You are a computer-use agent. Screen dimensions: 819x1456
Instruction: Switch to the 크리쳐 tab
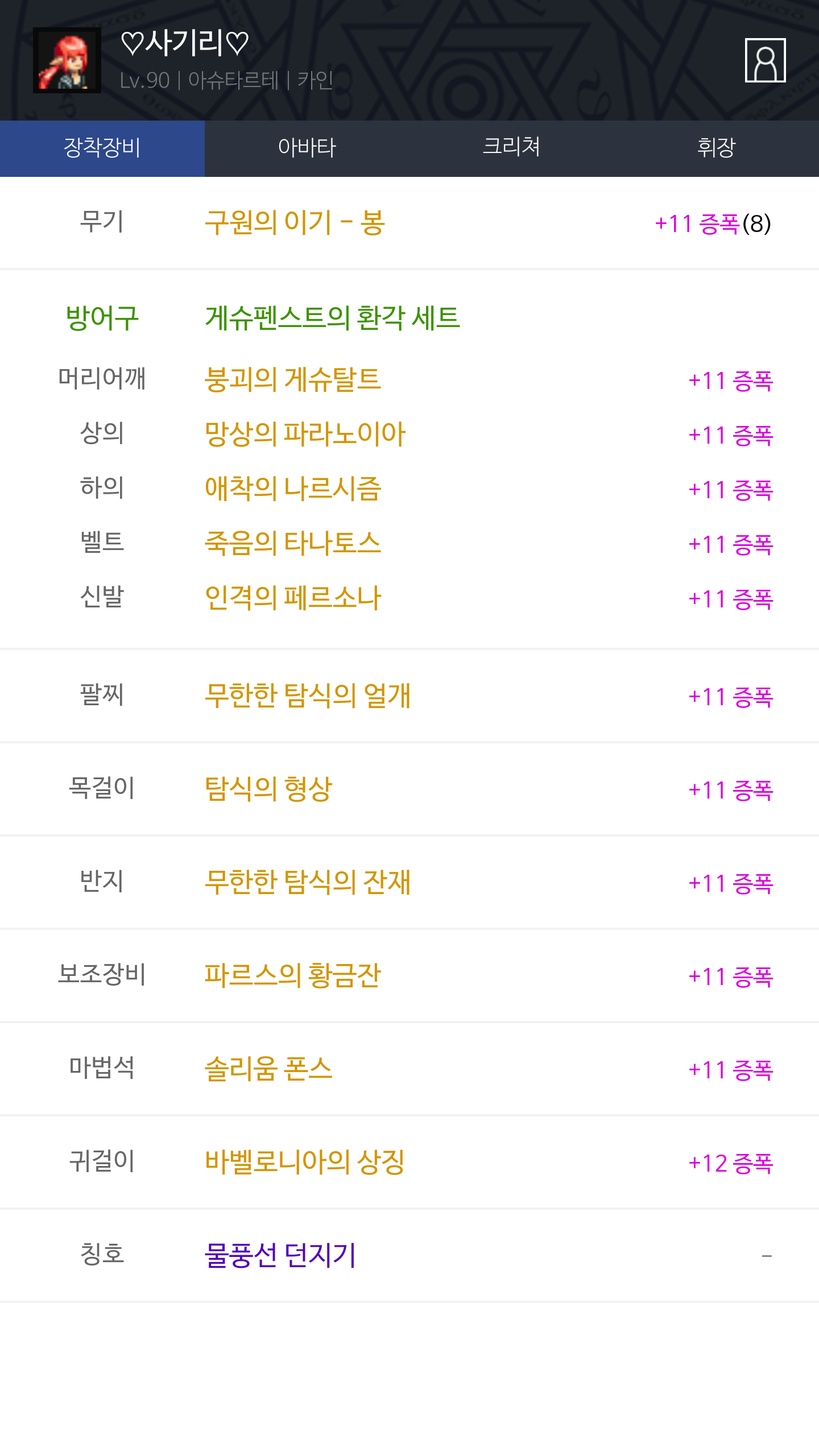click(512, 148)
